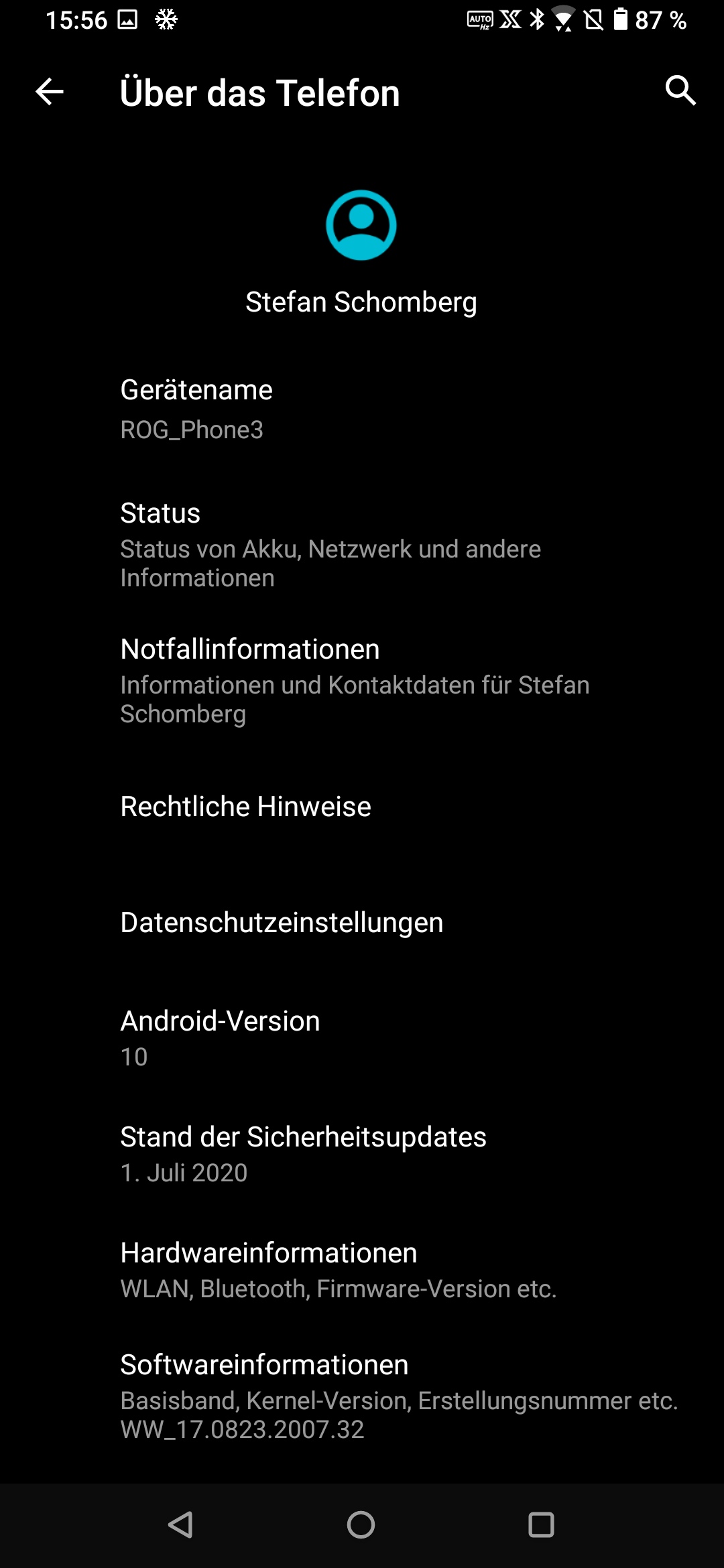Screen dimensions: 724x1568
Task: Open search in settings
Action: coord(680,90)
